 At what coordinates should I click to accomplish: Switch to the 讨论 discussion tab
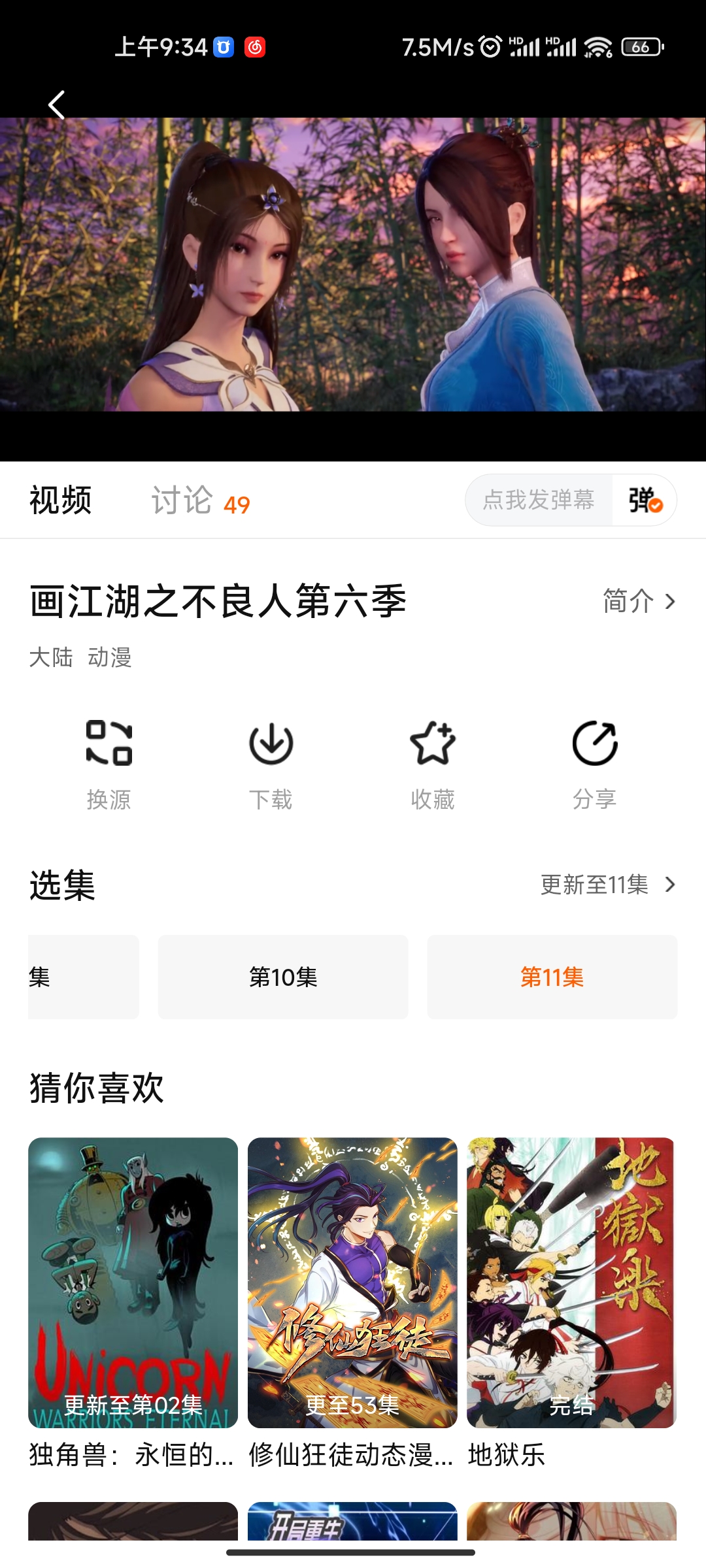[183, 500]
